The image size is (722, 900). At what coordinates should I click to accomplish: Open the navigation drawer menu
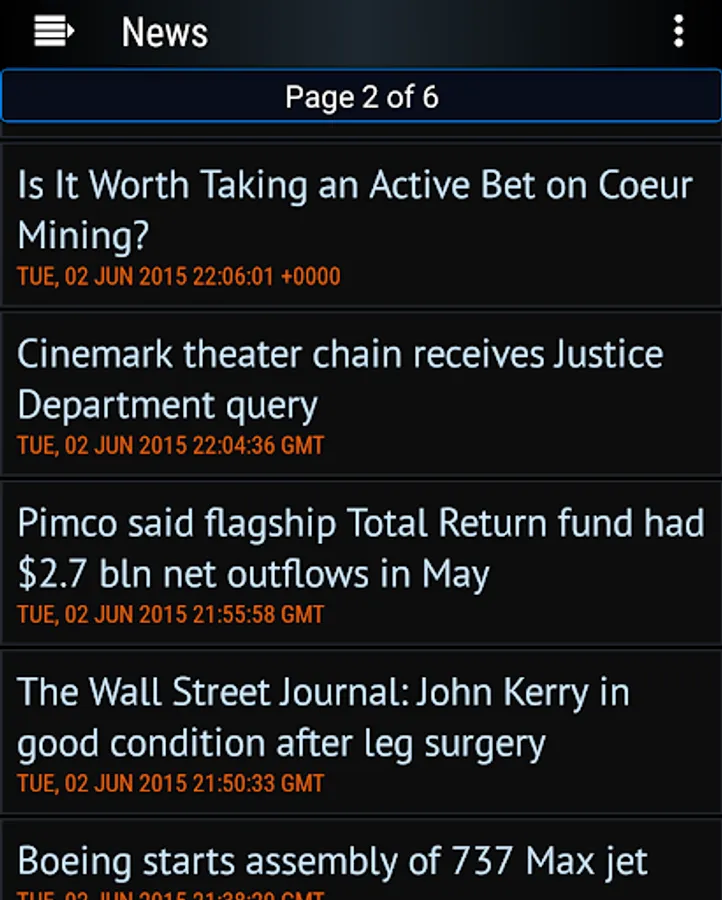coord(54,32)
